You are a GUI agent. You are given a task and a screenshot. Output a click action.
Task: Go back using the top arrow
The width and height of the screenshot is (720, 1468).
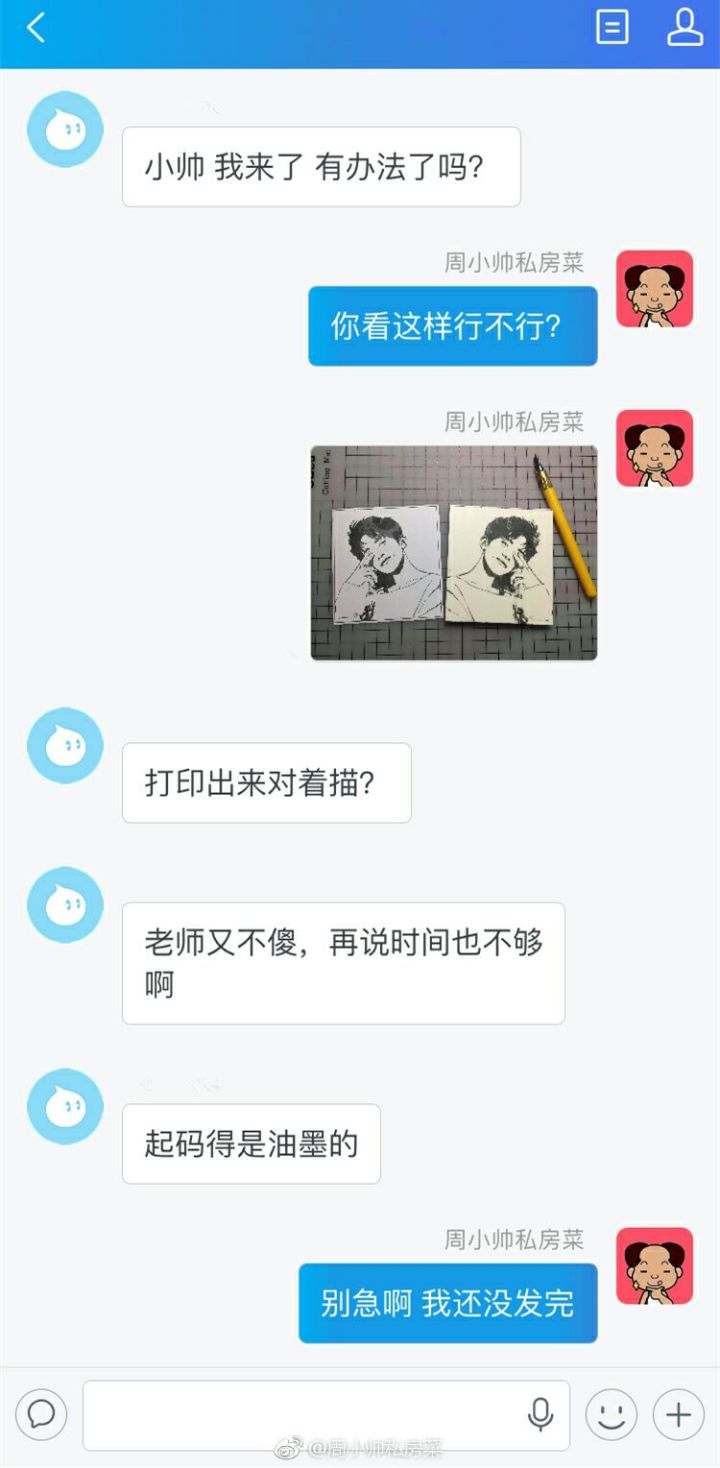tap(36, 28)
